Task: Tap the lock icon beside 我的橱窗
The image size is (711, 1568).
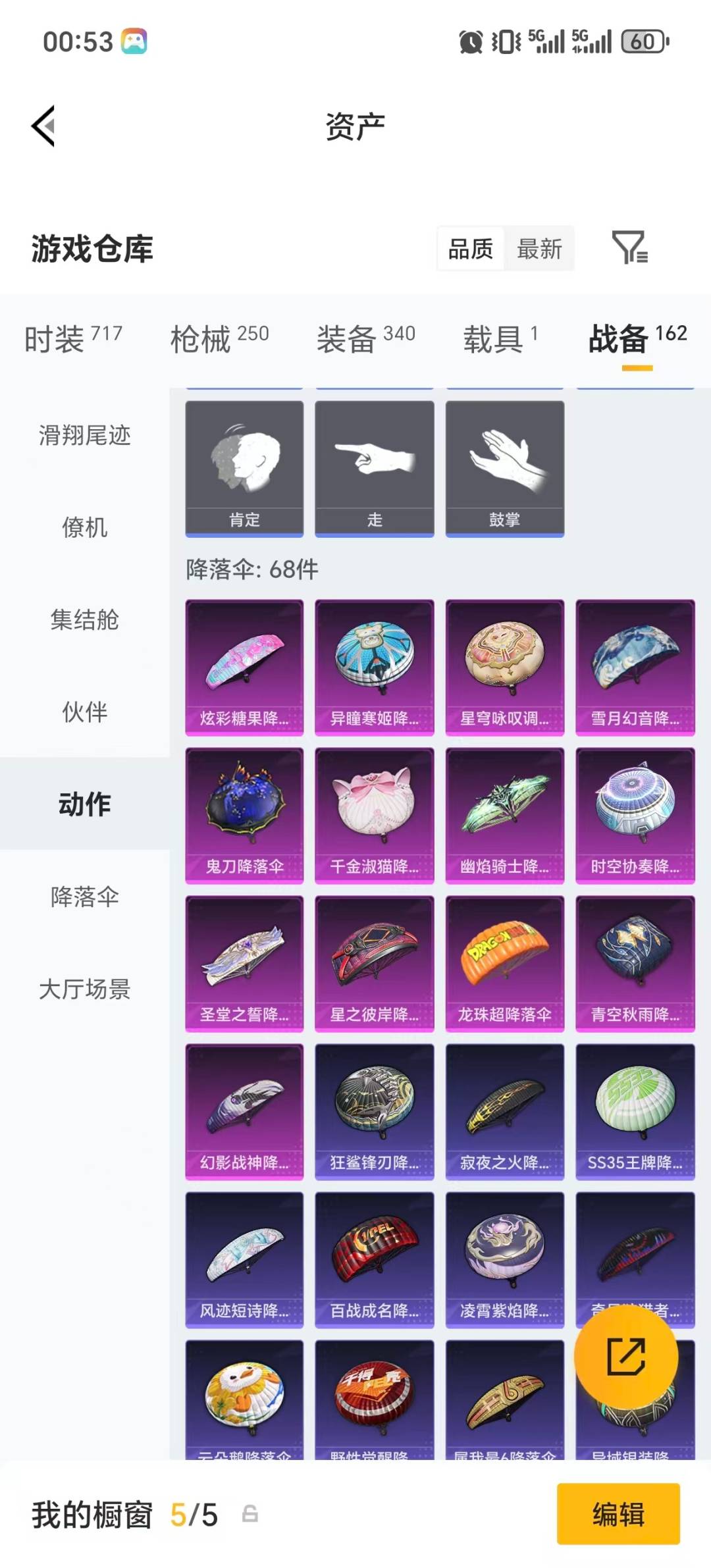Action: (249, 1515)
